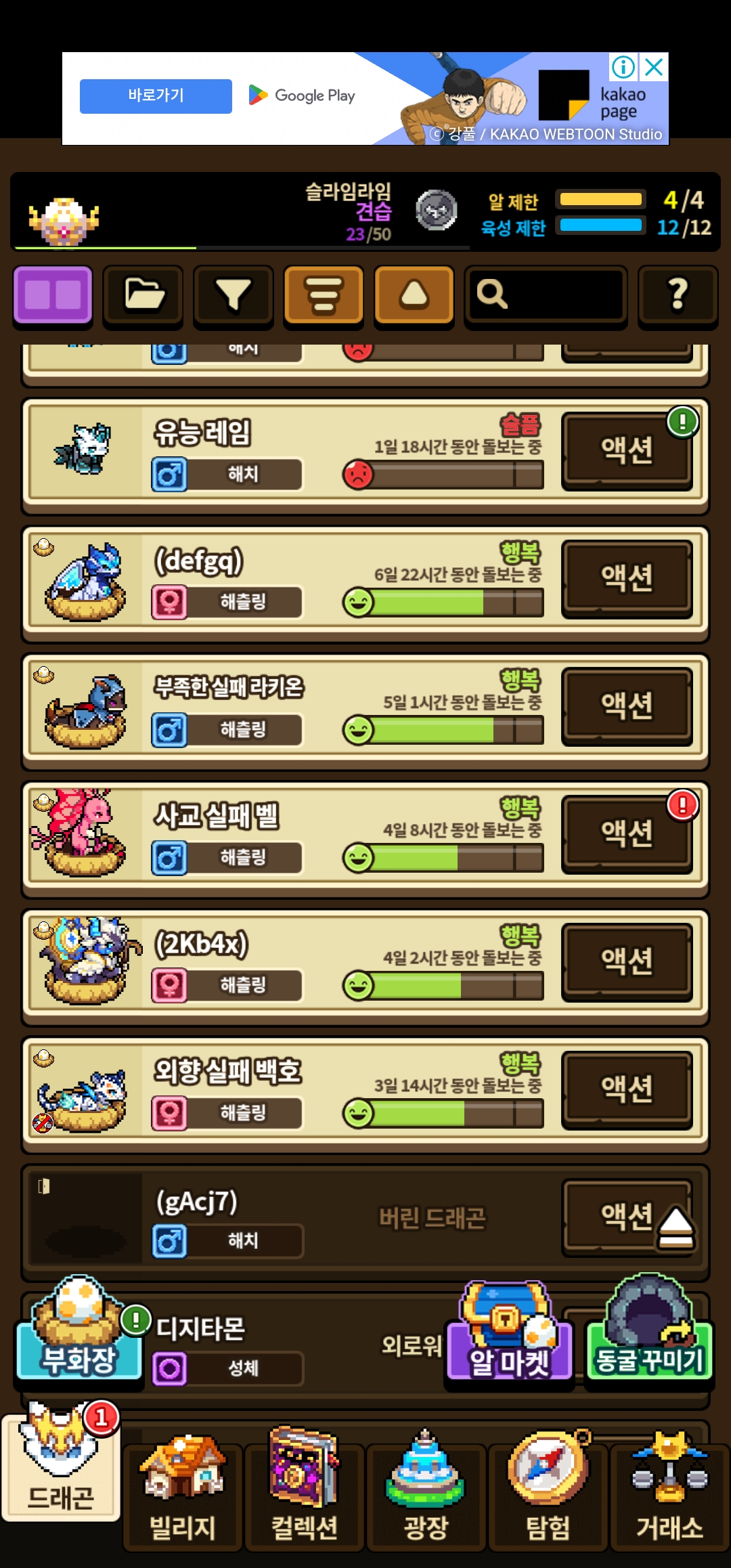The height and width of the screenshot is (1568, 731).
Task: Tap 액션 for (2Kb4x) dragon
Action: tap(627, 961)
